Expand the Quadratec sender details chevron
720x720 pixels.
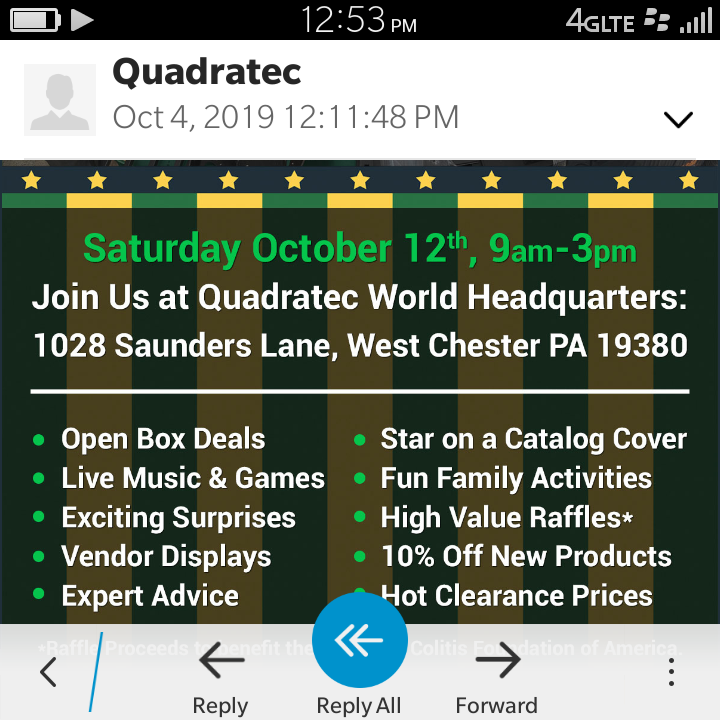[678, 120]
